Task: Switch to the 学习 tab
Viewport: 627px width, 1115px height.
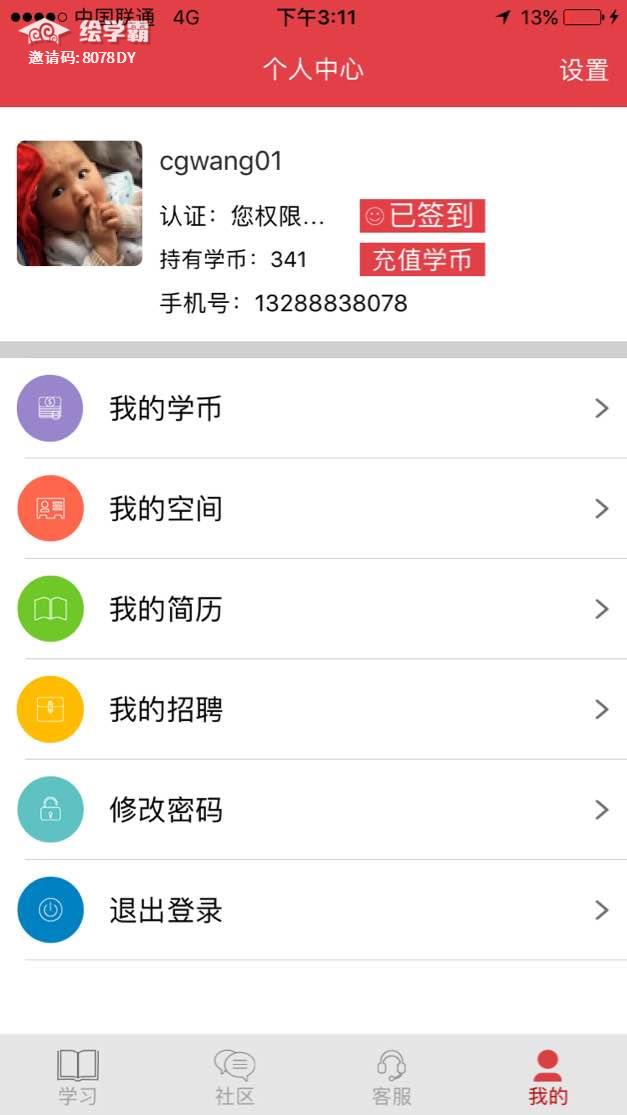Action: coord(78,1076)
